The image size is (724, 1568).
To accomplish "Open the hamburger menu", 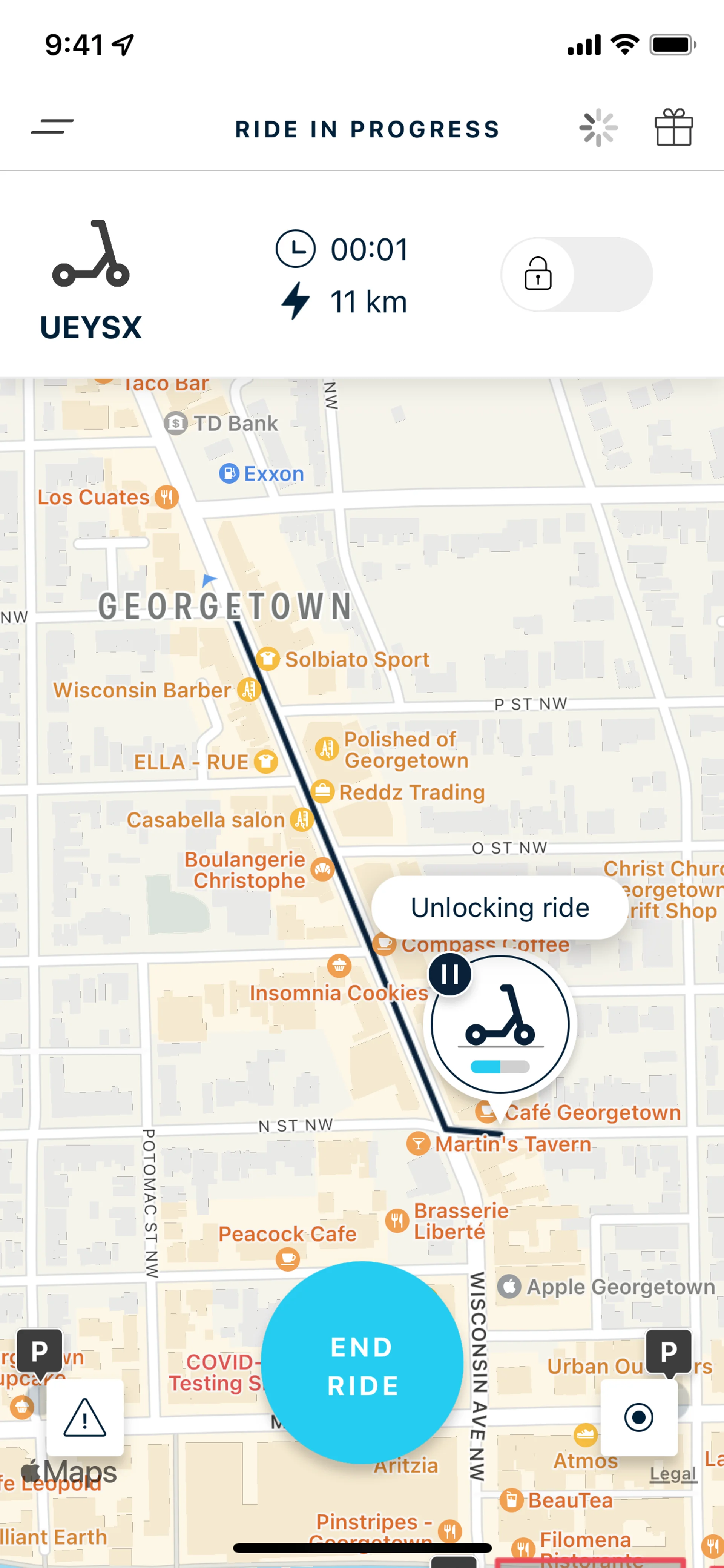I will click(x=52, y=127).
